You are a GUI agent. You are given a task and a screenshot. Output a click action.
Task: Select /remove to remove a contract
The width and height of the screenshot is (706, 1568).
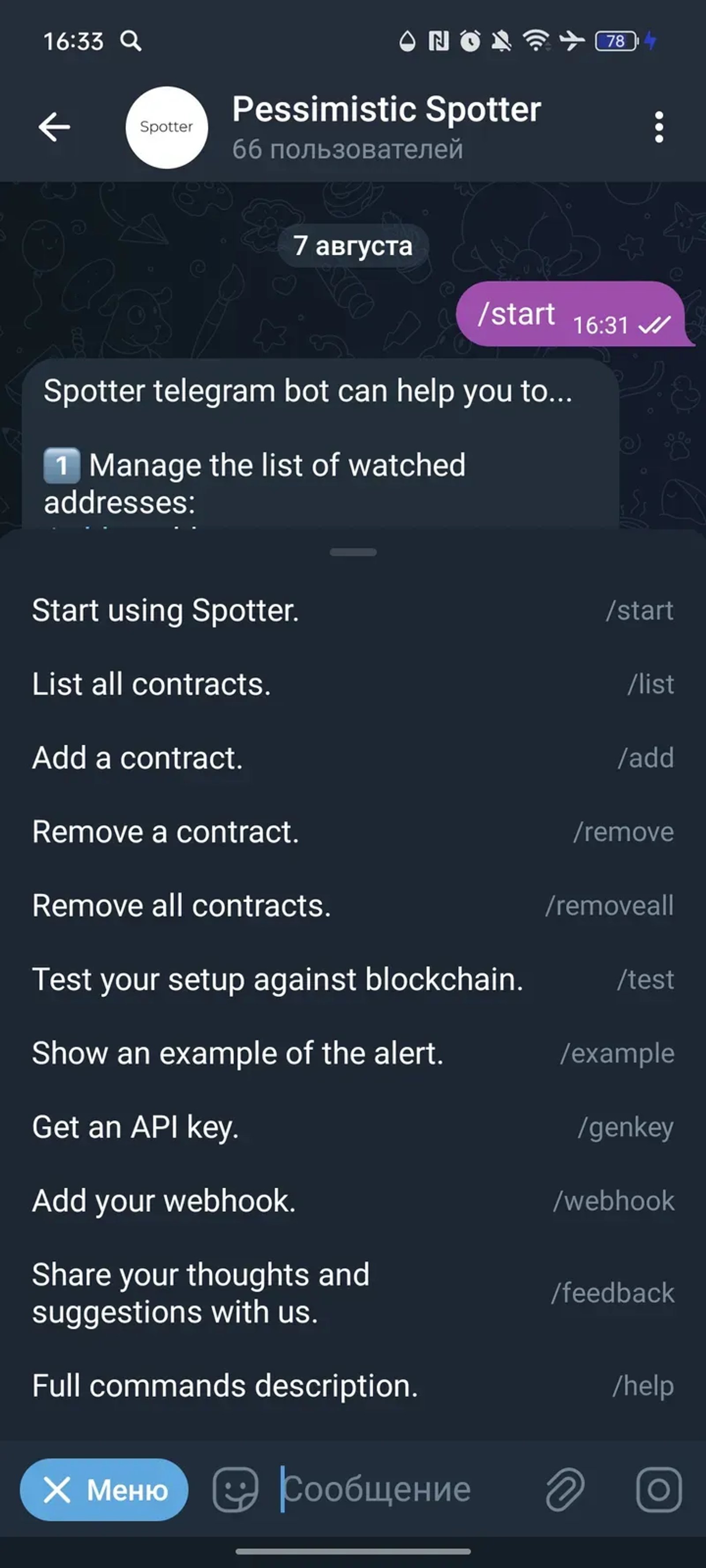353,832
